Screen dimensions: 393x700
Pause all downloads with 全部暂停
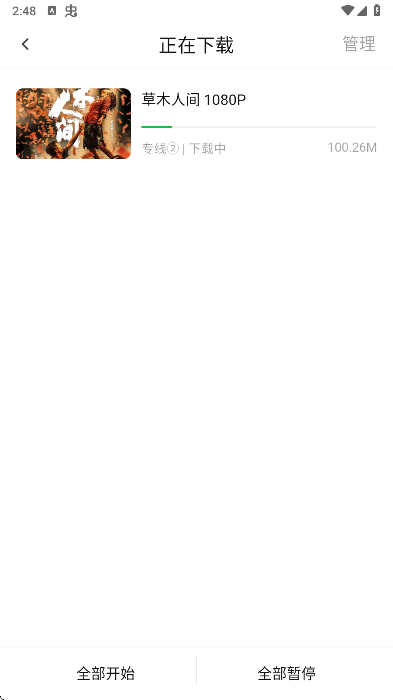287,673
